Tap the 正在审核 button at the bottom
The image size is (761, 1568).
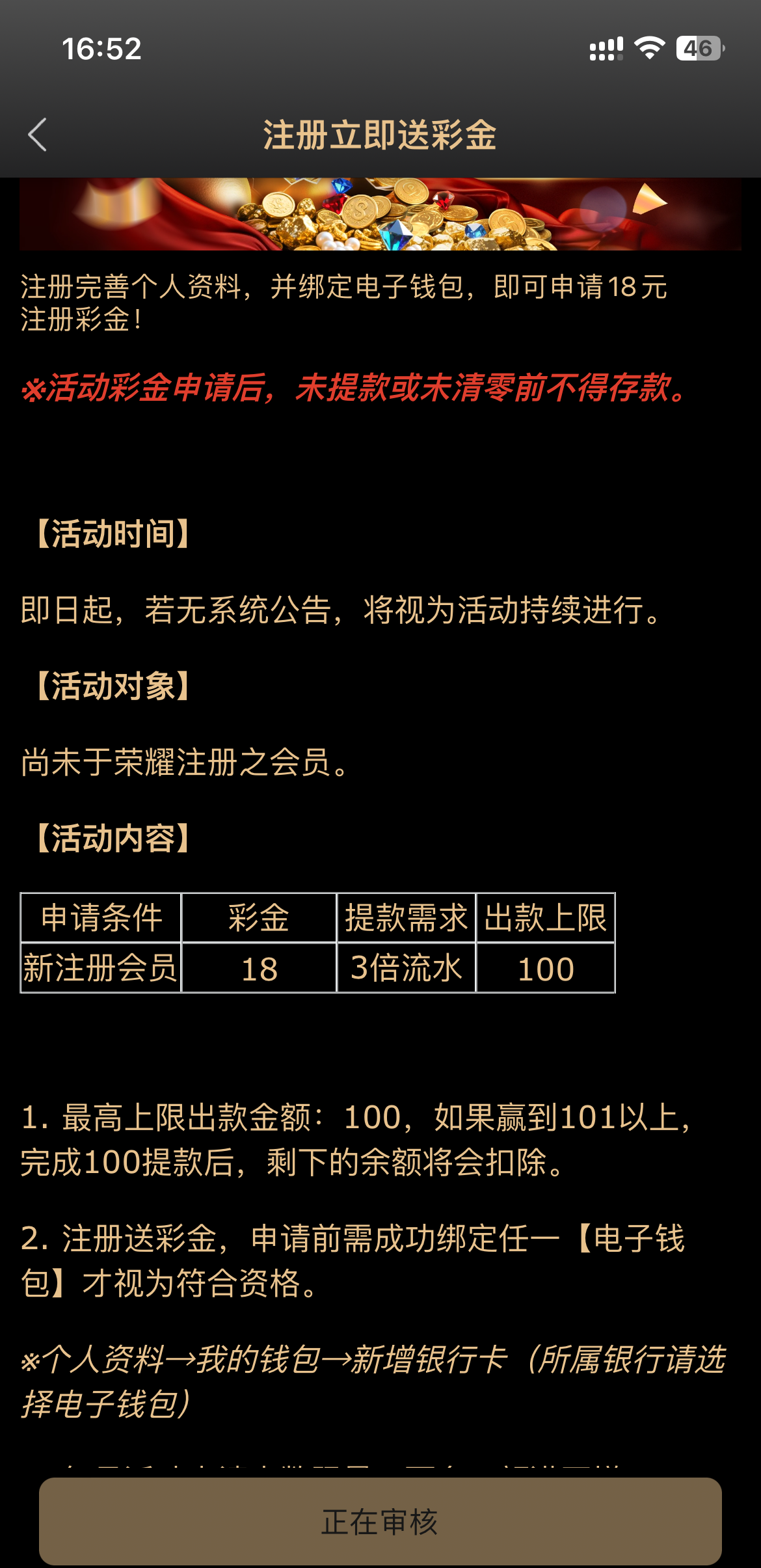point(380,1521)
